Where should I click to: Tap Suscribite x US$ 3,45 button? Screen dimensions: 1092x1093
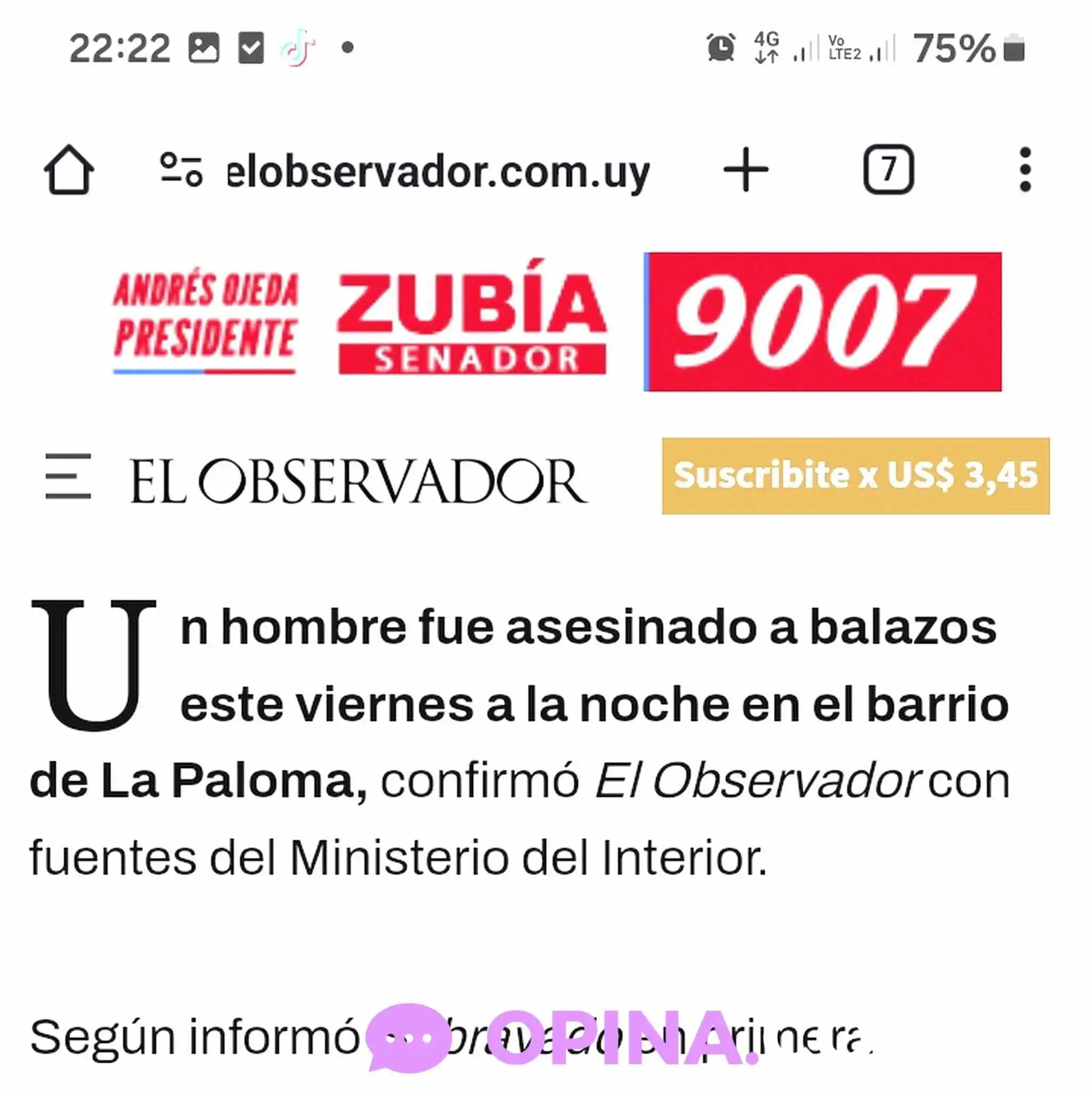coord(856,476)
